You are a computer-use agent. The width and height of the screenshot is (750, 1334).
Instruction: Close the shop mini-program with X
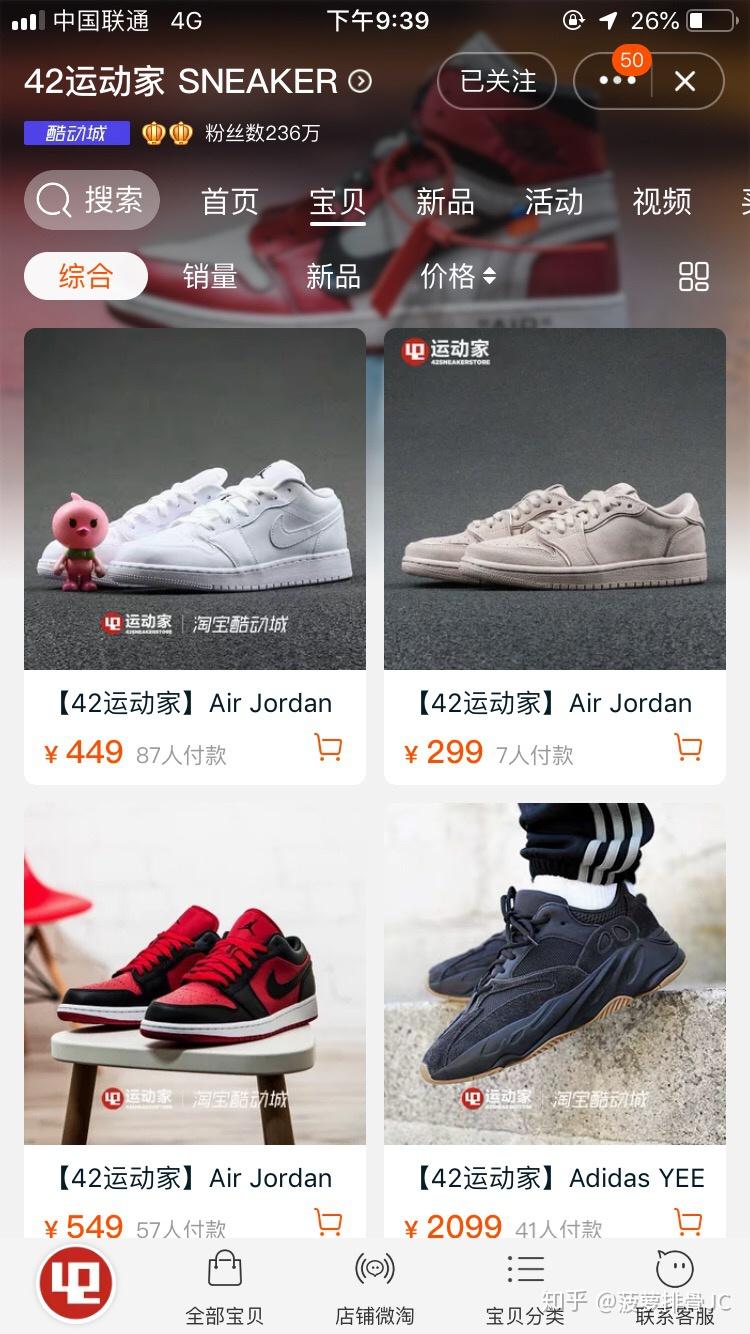coord(685,81)
